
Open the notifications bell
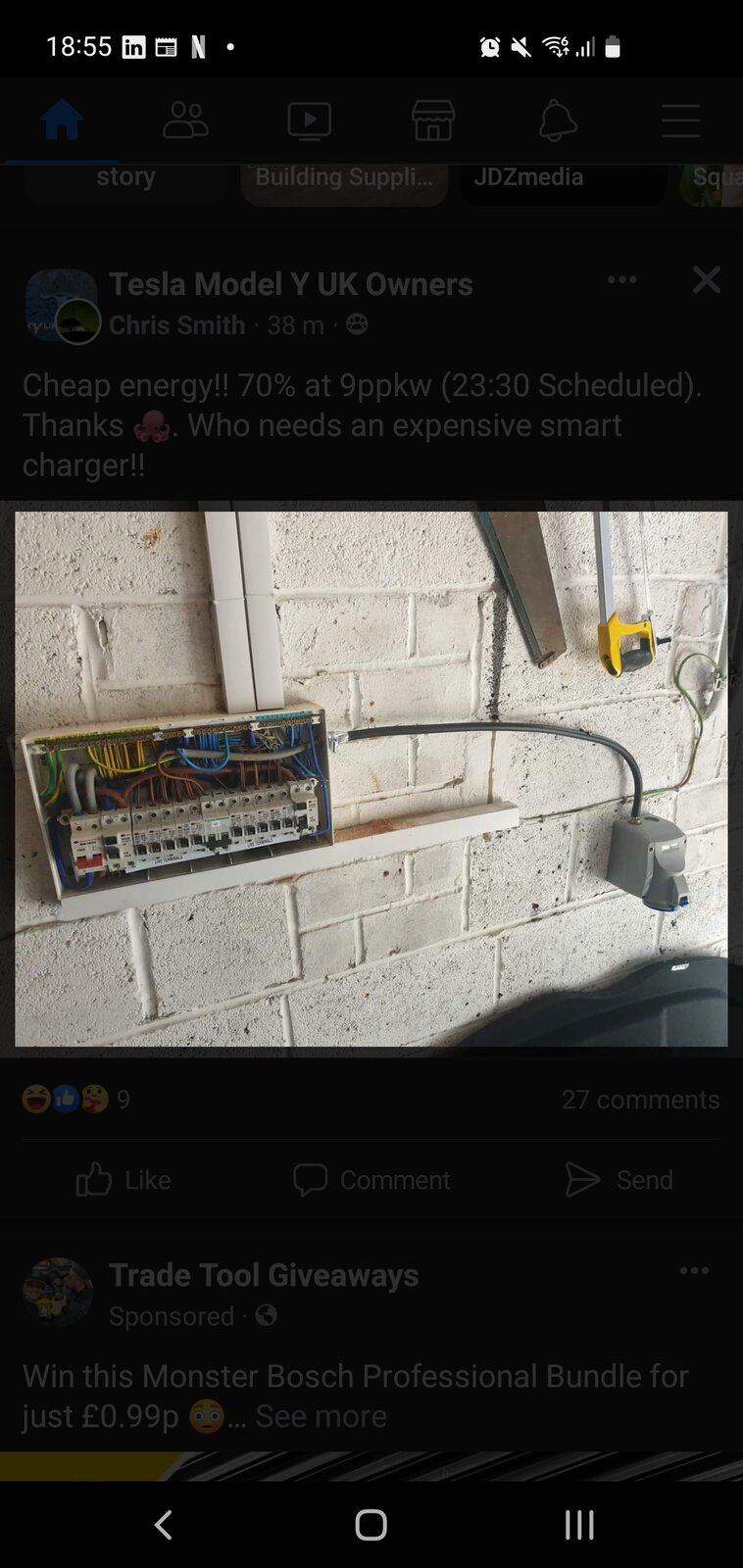click(557, 122)
